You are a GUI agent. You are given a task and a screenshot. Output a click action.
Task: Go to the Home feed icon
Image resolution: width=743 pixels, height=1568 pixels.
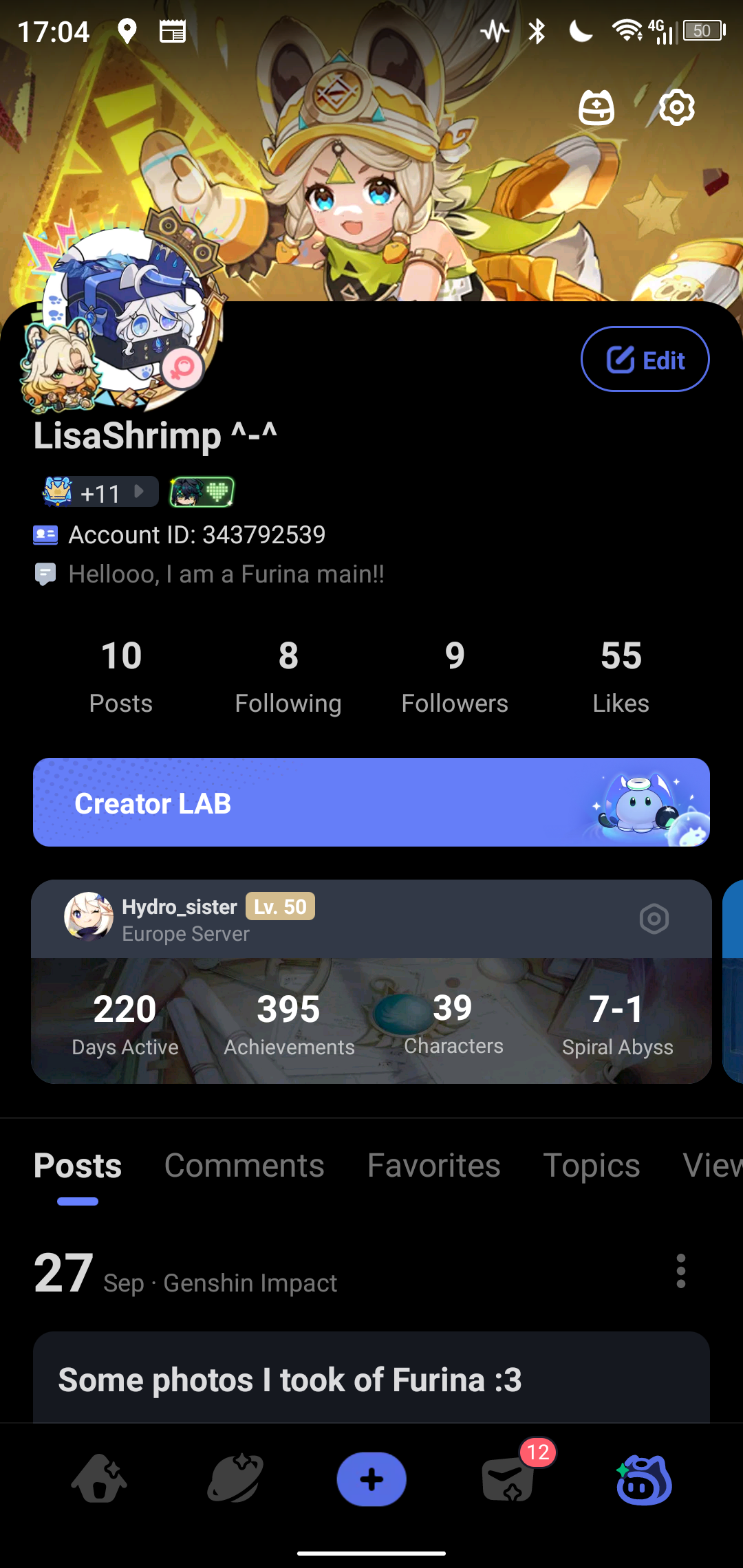click(98, 1479)
